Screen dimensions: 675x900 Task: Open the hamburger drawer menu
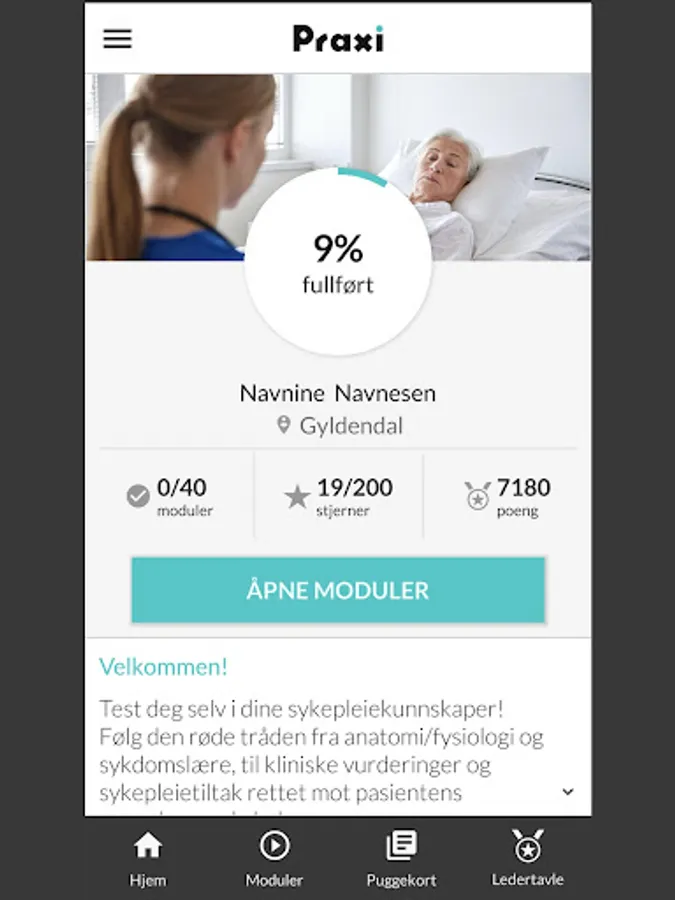(x=118, y=39)
